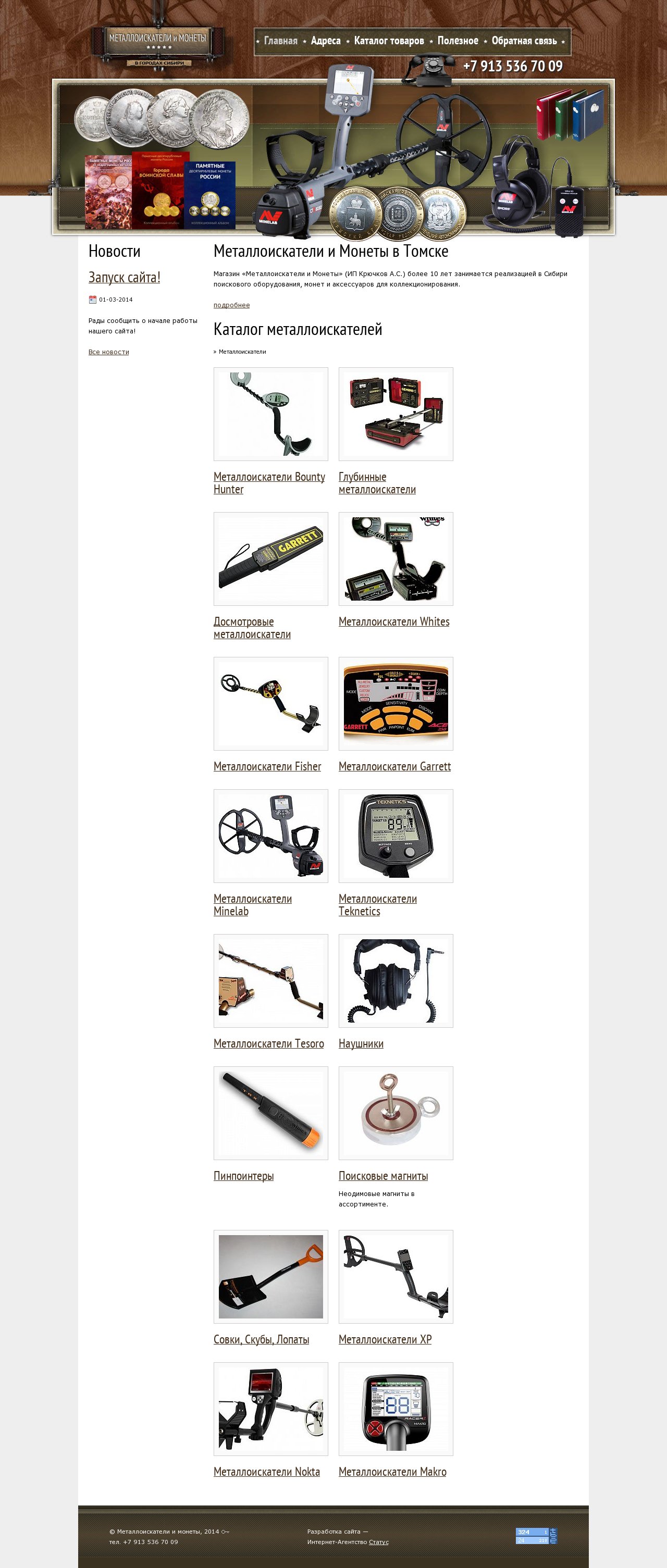Tap the Металлоискатели Whites product image
Viewport: 667px width, 1568px height.
(x=396, y=559)
